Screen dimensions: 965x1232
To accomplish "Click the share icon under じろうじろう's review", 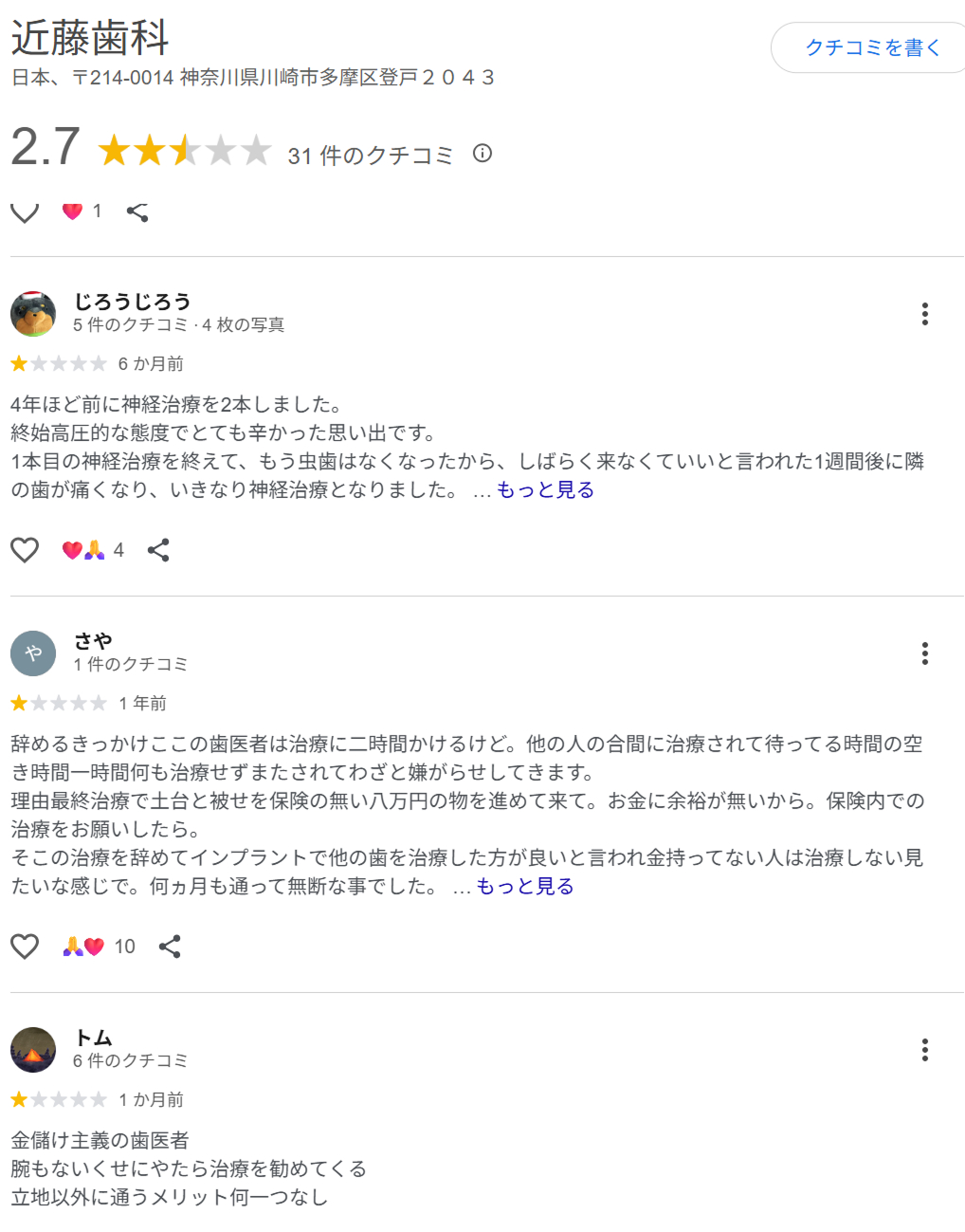I will click(157, 550).
